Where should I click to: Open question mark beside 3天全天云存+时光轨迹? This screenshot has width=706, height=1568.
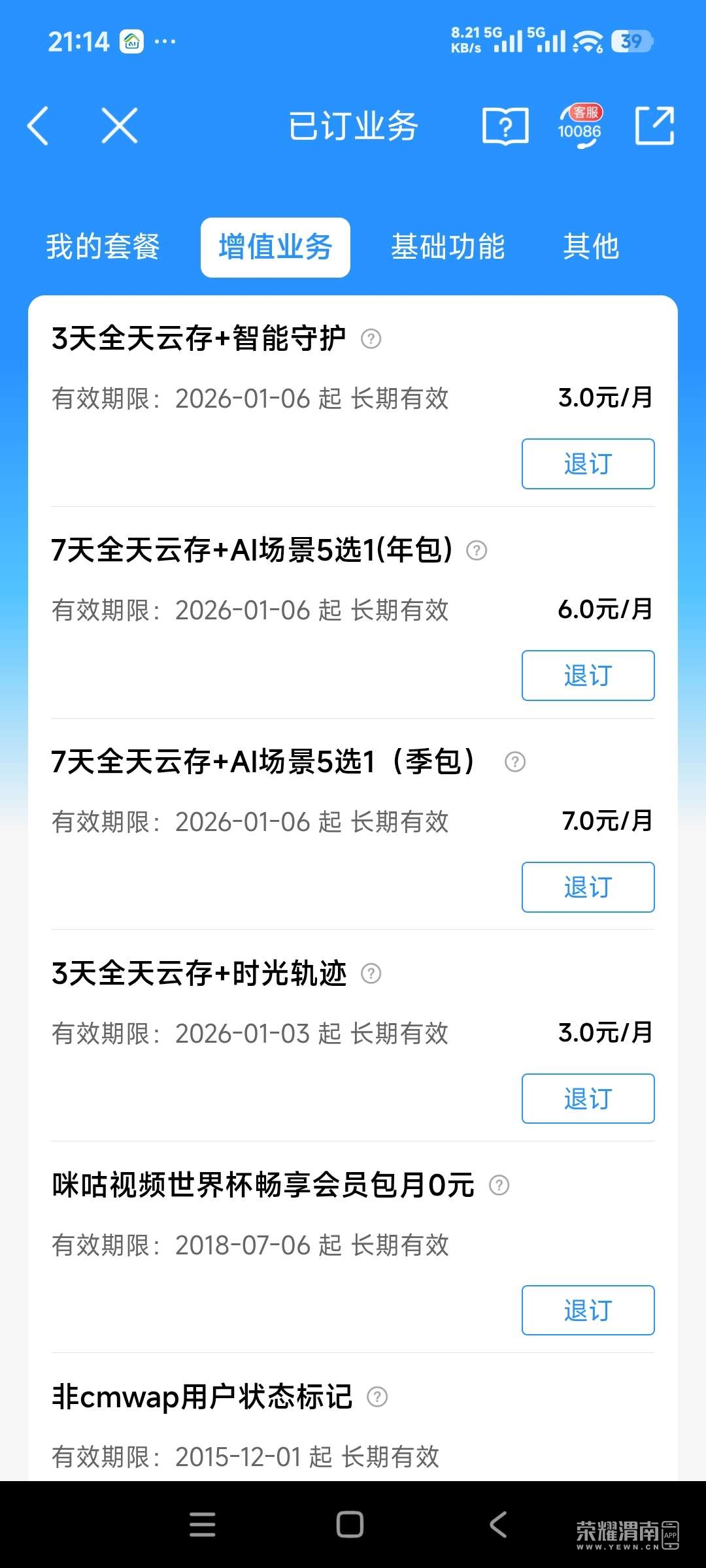point(371,974)
